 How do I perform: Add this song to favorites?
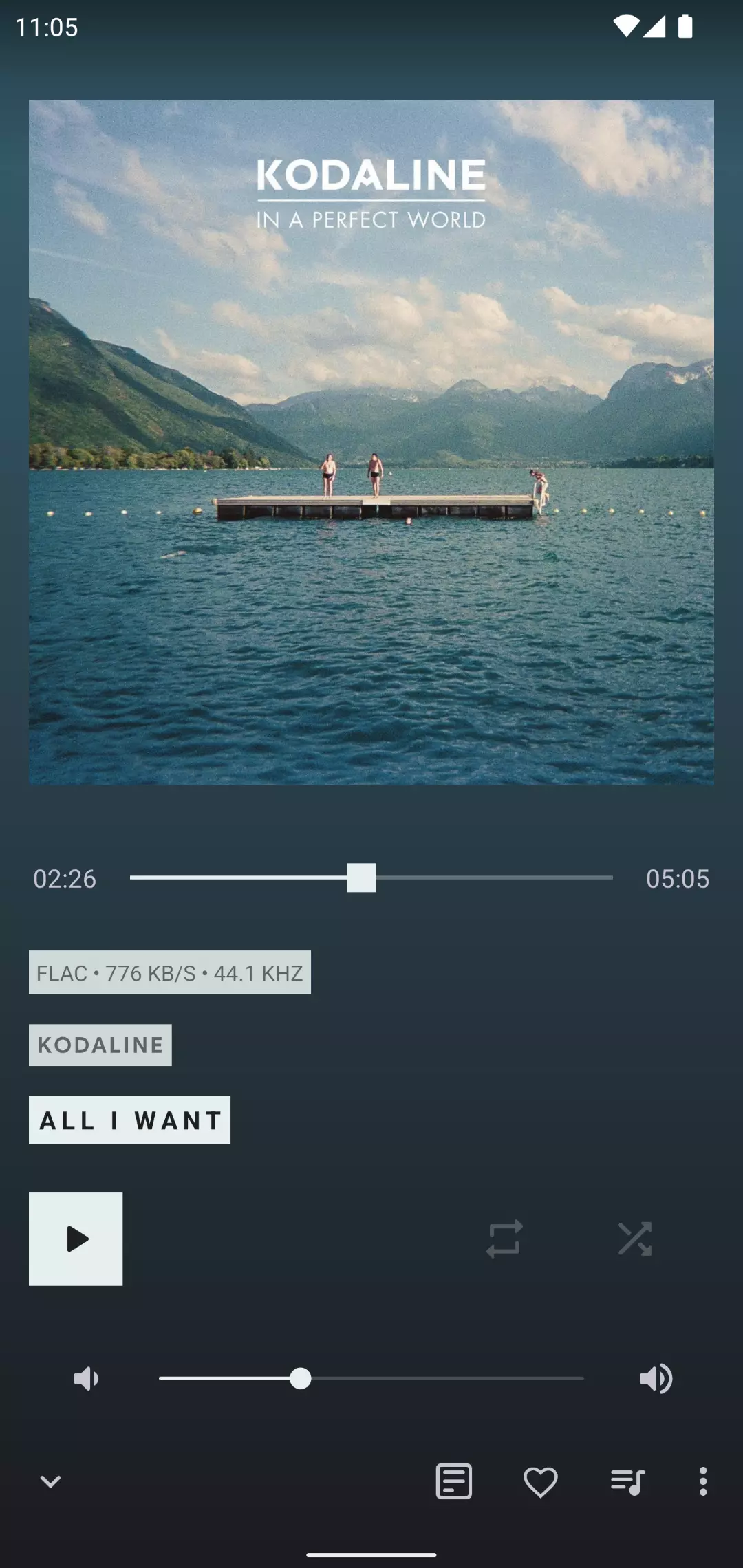pos(541,1481)
